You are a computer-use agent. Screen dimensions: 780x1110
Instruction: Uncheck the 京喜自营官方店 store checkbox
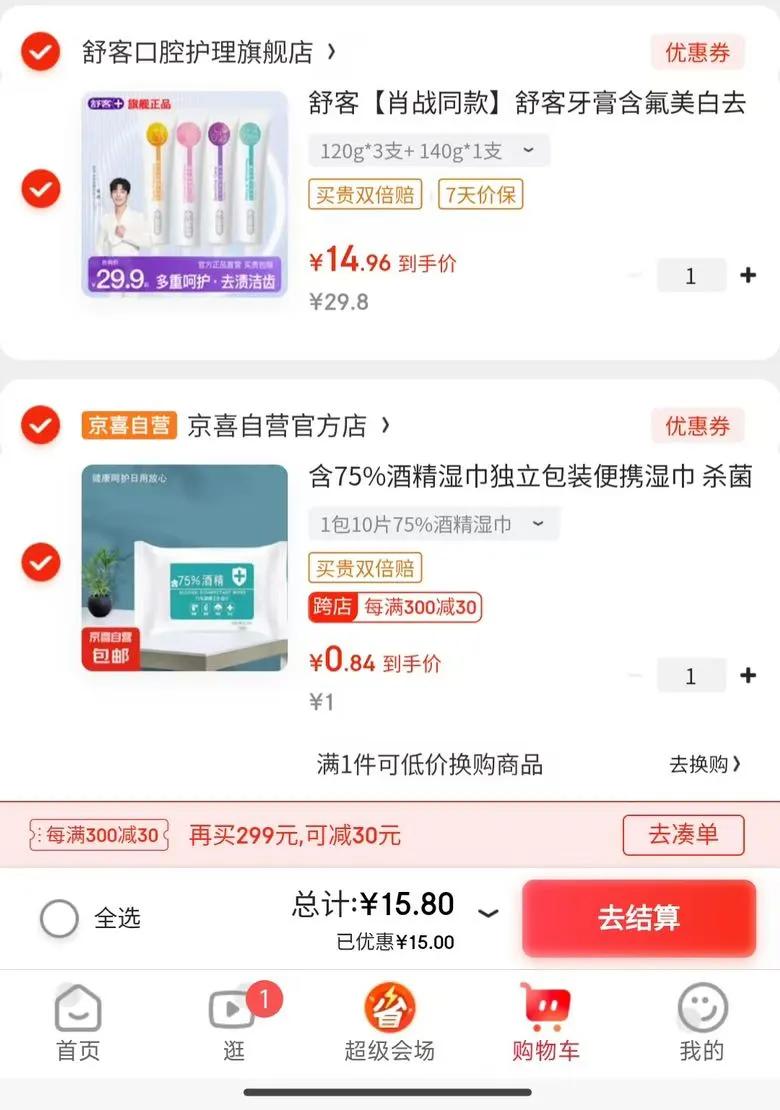pyautogui.click(x=40, y=425)
